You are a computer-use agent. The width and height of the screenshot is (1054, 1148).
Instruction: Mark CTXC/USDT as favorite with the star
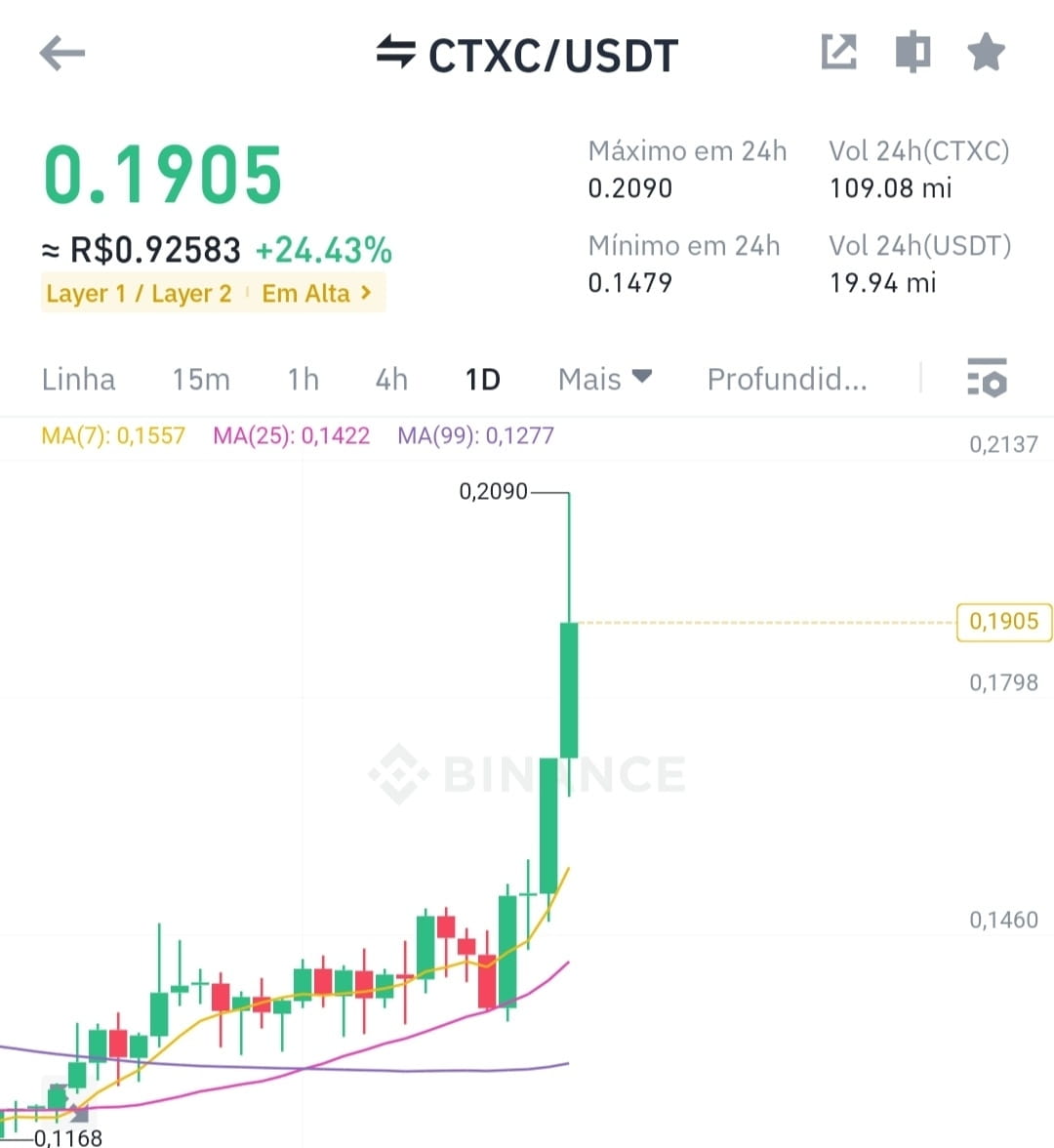pos(986,53)
